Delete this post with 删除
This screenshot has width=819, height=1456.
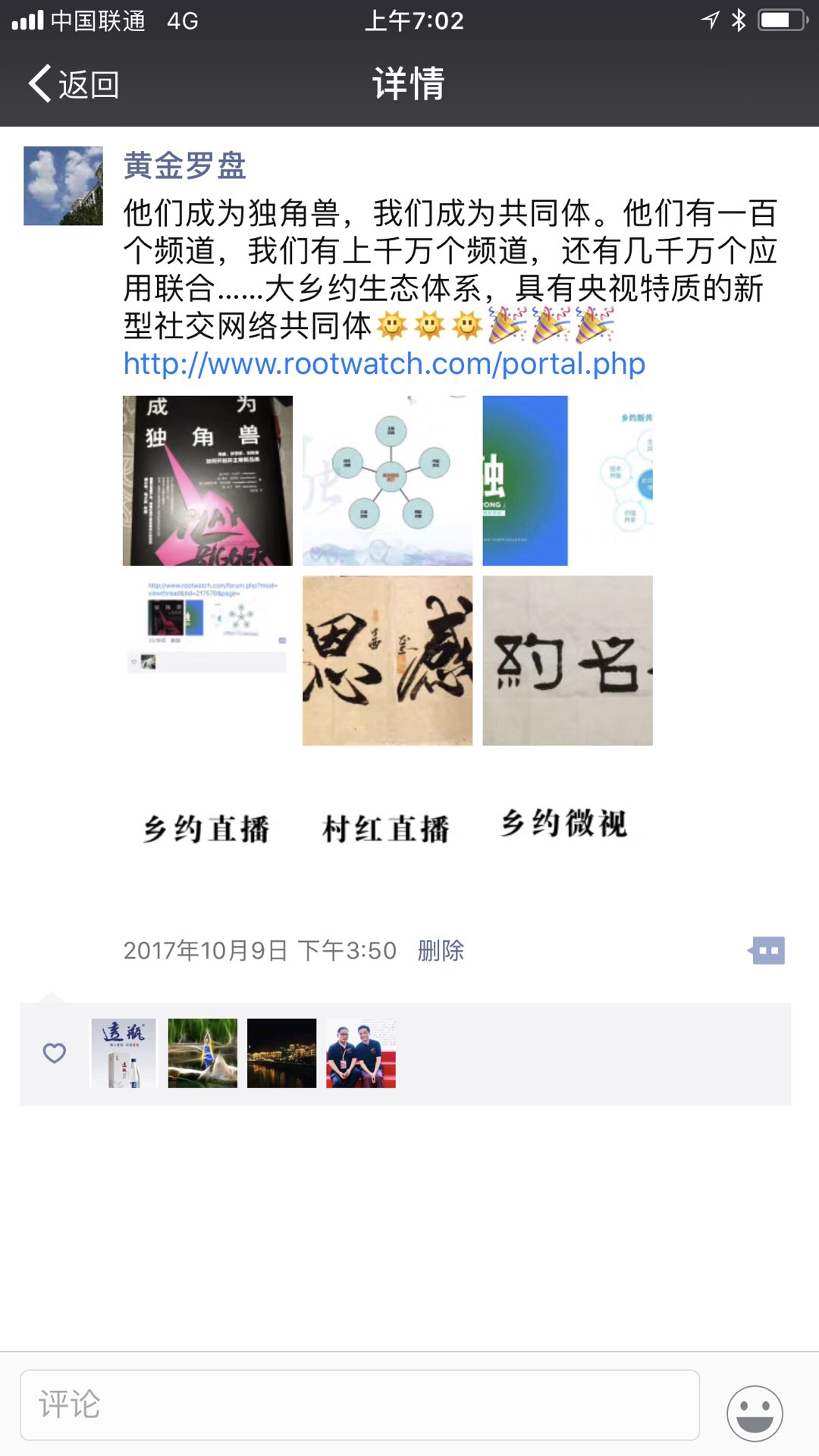tap(441, 950)
